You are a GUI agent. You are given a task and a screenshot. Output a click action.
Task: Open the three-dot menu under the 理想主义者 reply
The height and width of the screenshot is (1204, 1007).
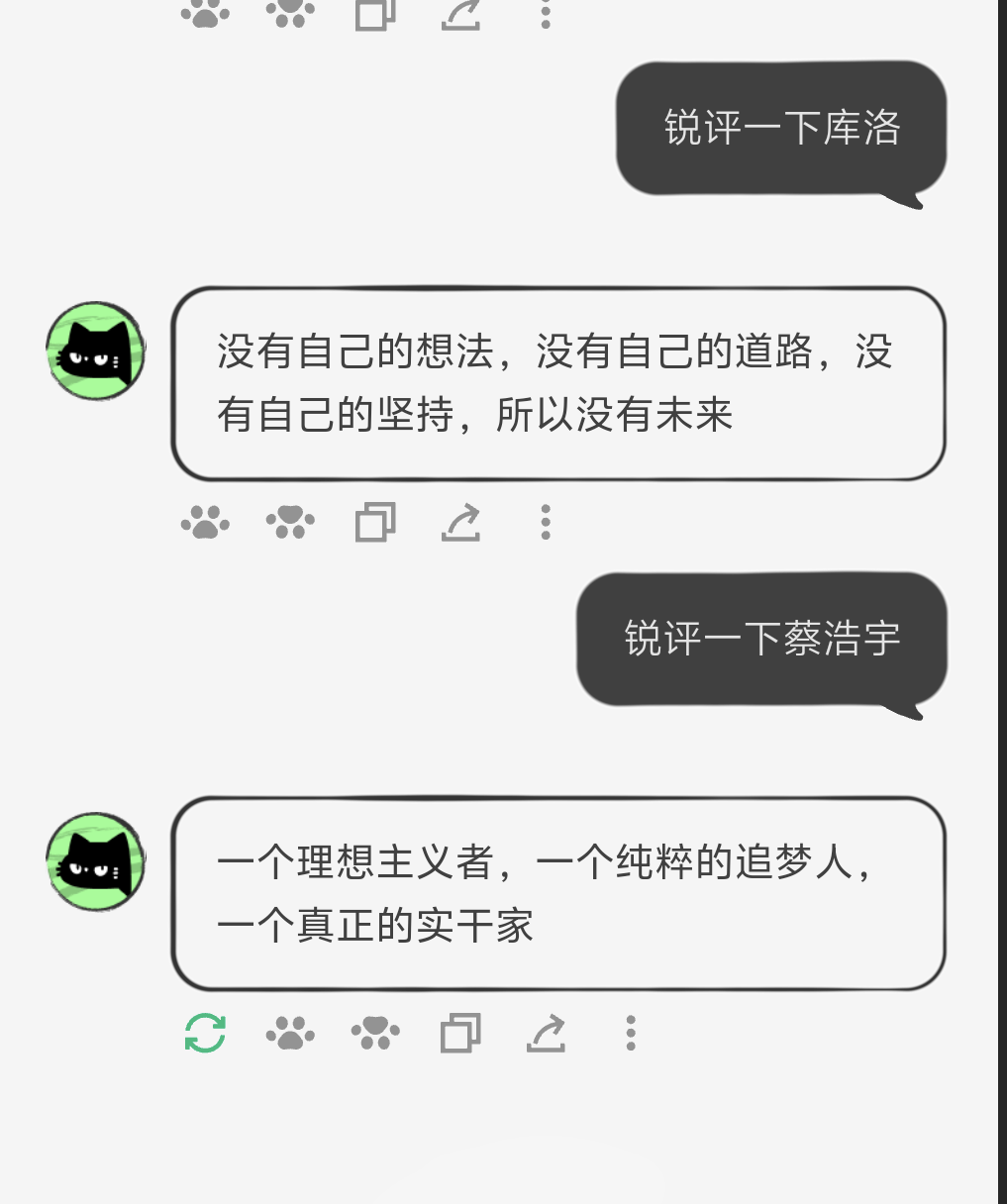tap(631, 1033)
